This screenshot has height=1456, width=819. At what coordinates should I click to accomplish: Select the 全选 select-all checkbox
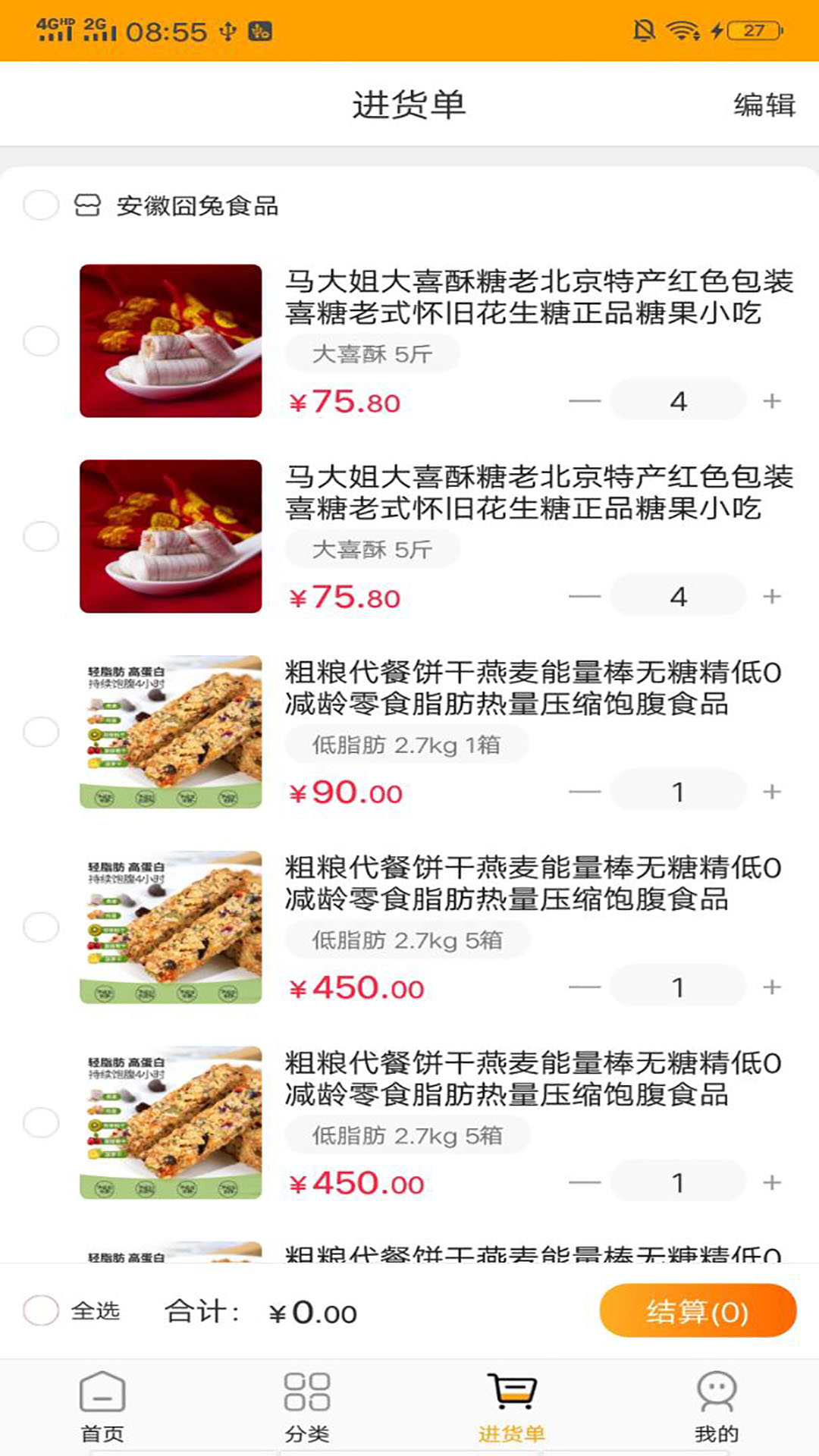(x=42, y=1310)
